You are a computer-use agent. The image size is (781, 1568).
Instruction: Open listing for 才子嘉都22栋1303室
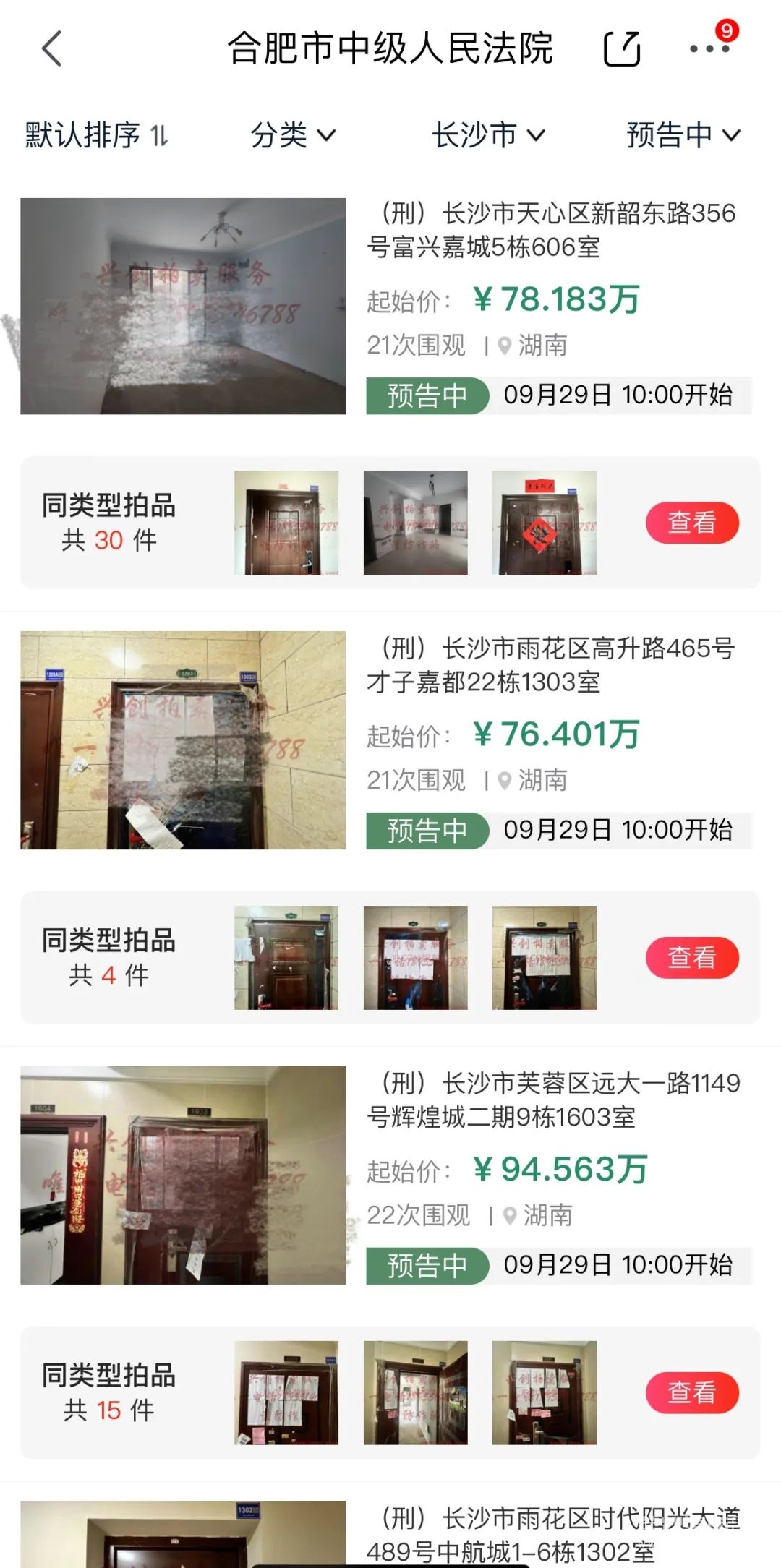click(553, 665)
